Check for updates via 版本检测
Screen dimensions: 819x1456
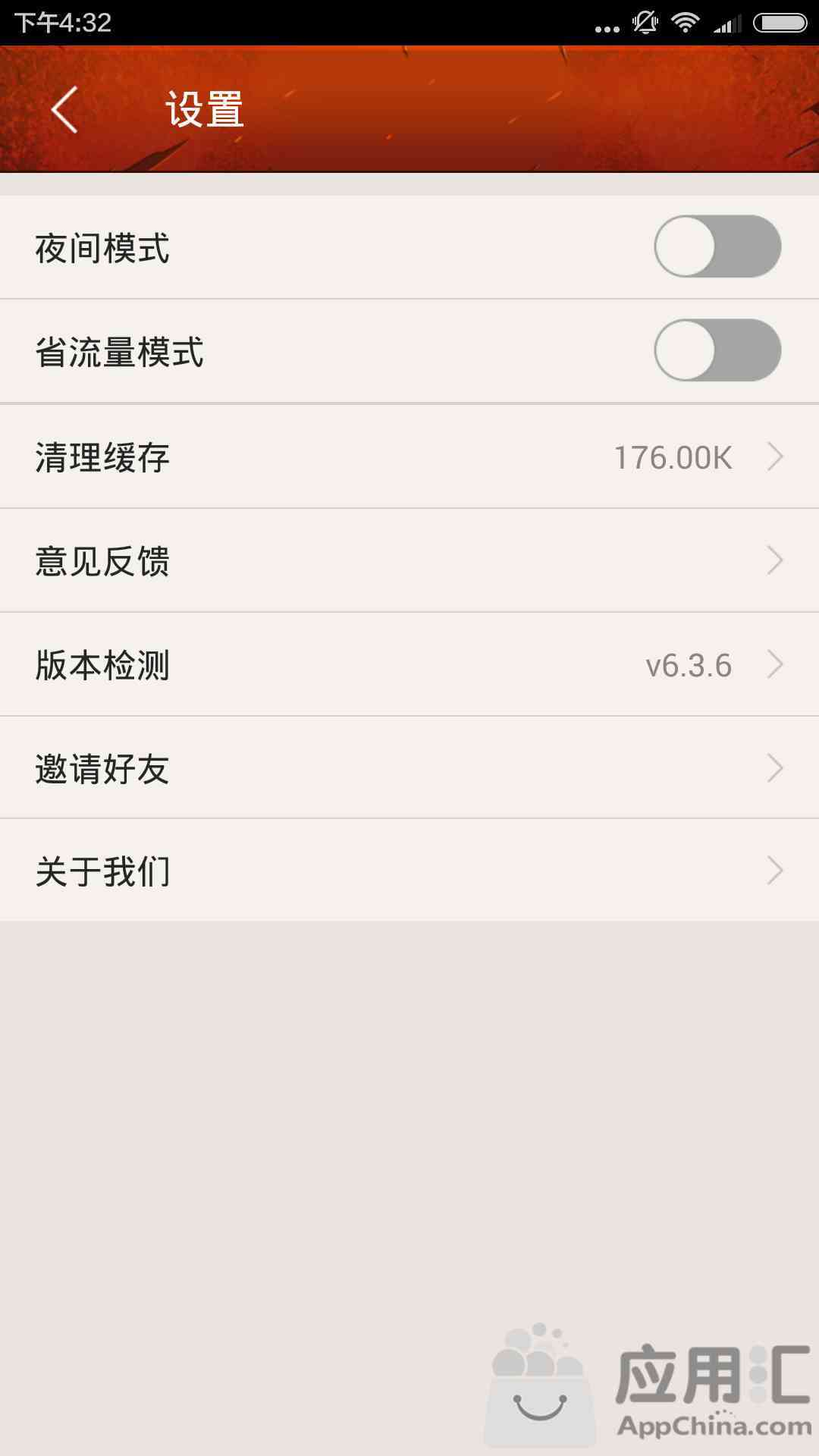coord(409,664)
